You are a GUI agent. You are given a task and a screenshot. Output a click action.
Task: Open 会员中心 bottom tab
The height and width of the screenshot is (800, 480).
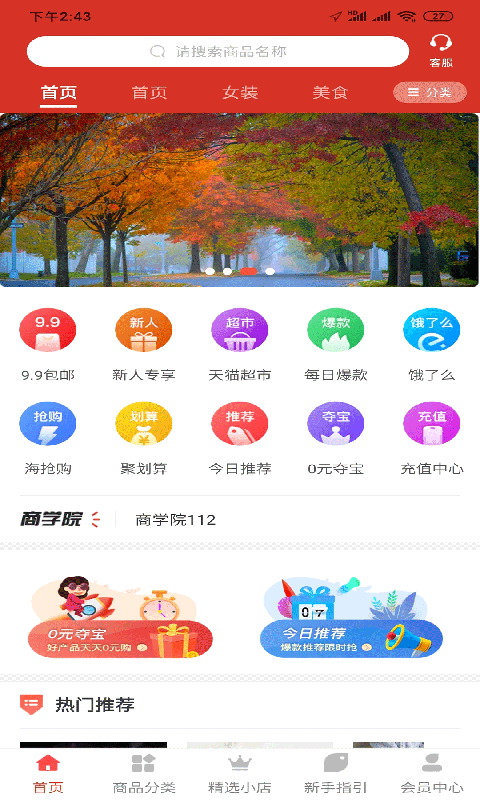point(432,773)
